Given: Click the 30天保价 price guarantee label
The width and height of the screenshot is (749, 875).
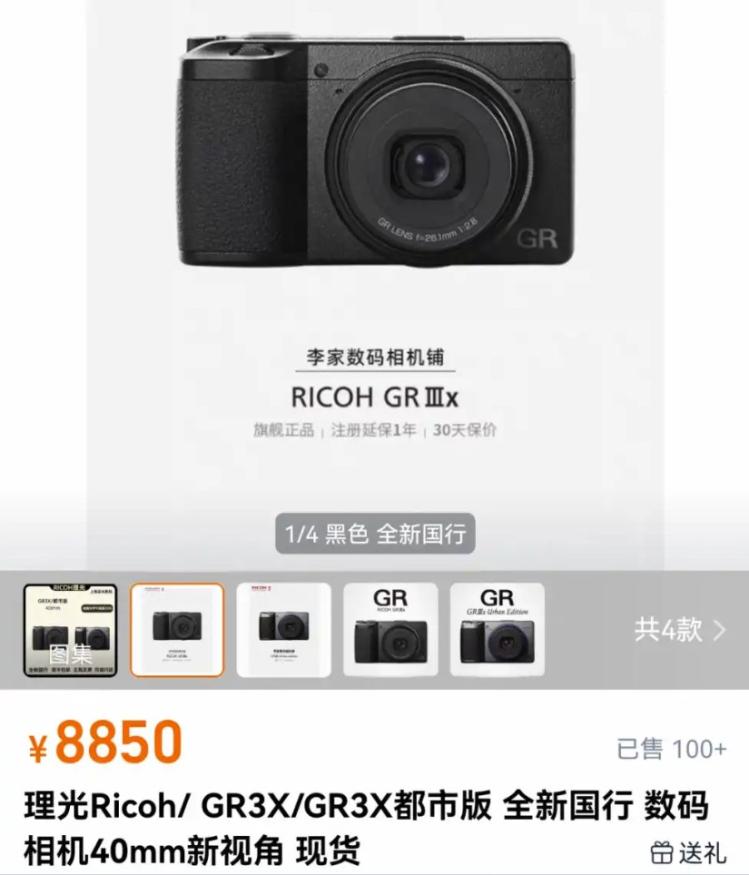Looking at the screenshot, I should tap(467, 432).
